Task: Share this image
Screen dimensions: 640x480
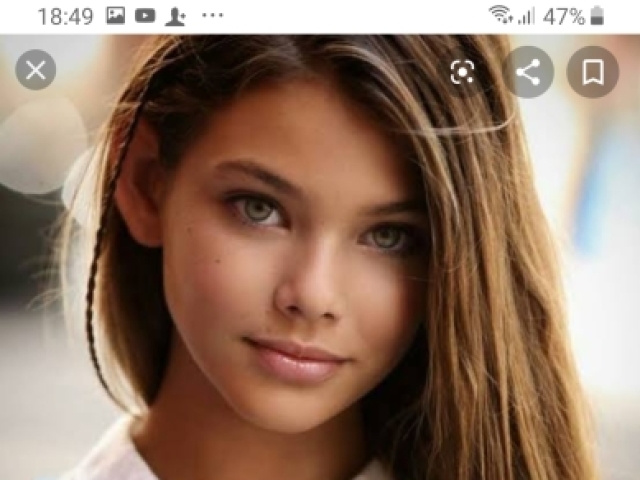Action: (528, 72)
